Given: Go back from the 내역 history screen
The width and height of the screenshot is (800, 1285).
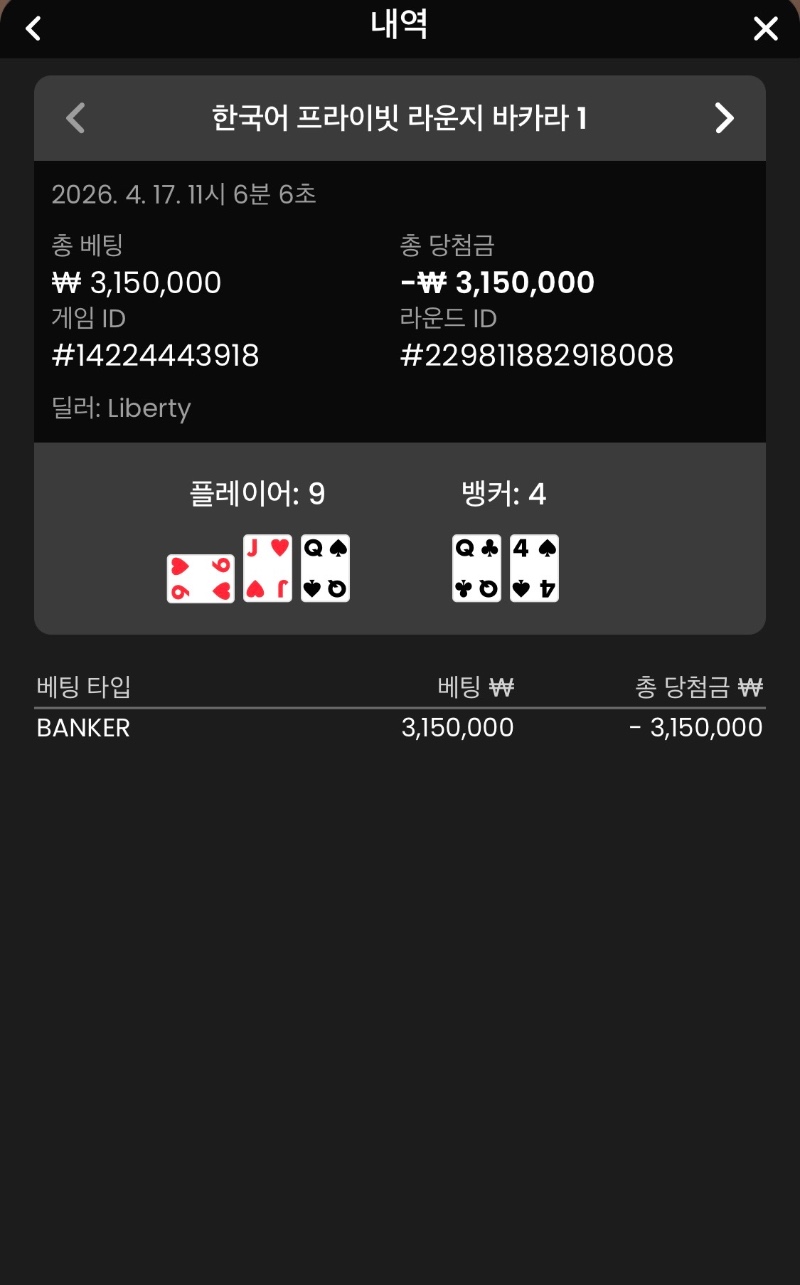Looking at the screenshot, I should (x=33, y=28).
